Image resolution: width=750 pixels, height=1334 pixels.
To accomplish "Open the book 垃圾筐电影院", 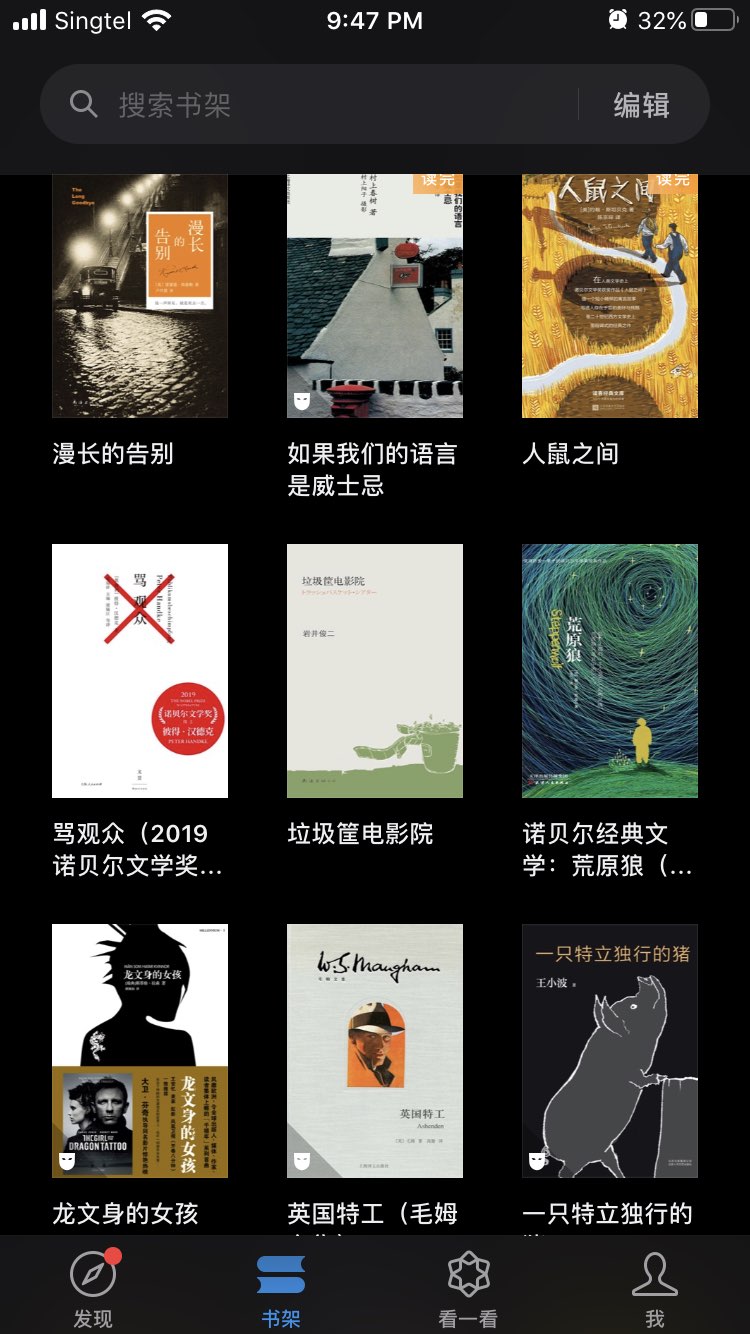I will point(375,670).
